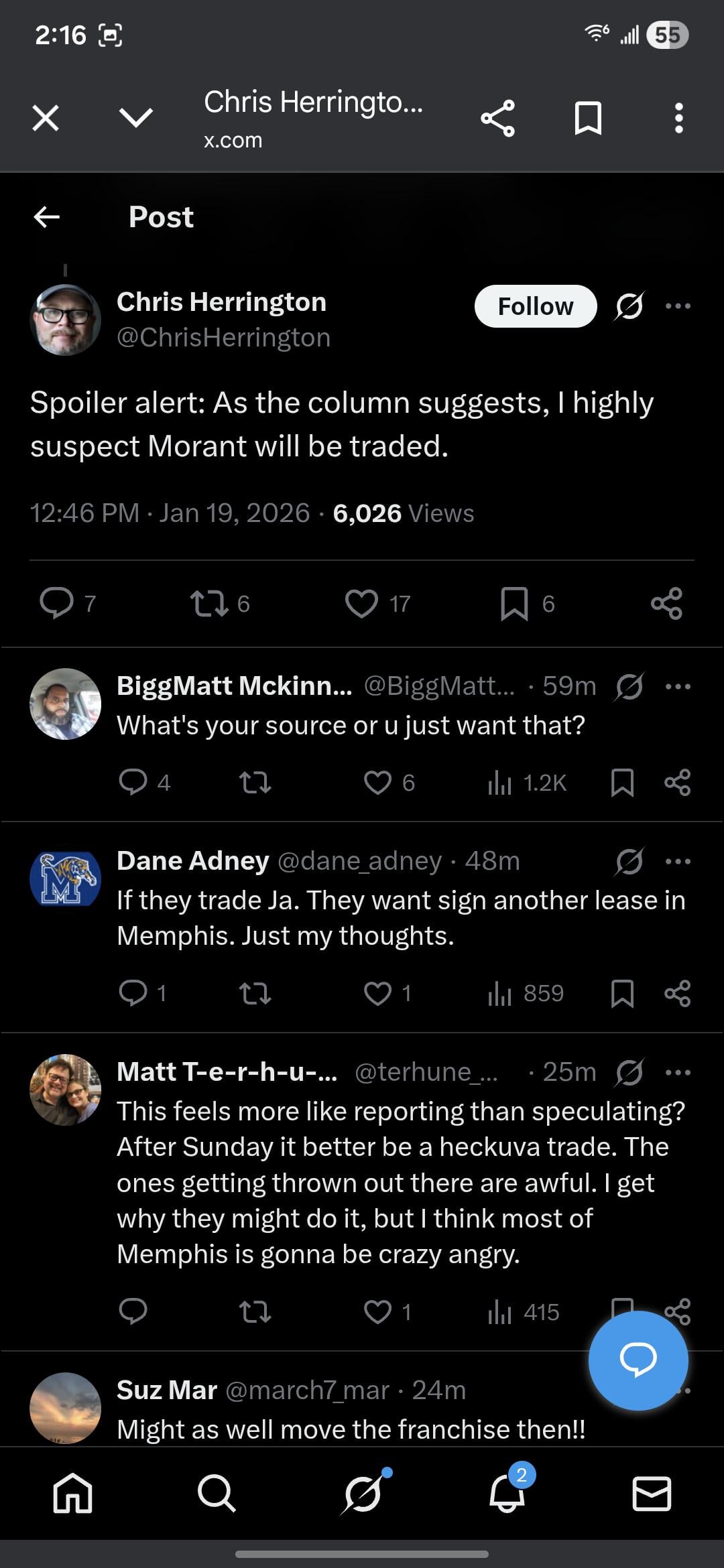Bookmark Chris Herrington's post
The image size is (724, 1568).
[x=514, y=603]
